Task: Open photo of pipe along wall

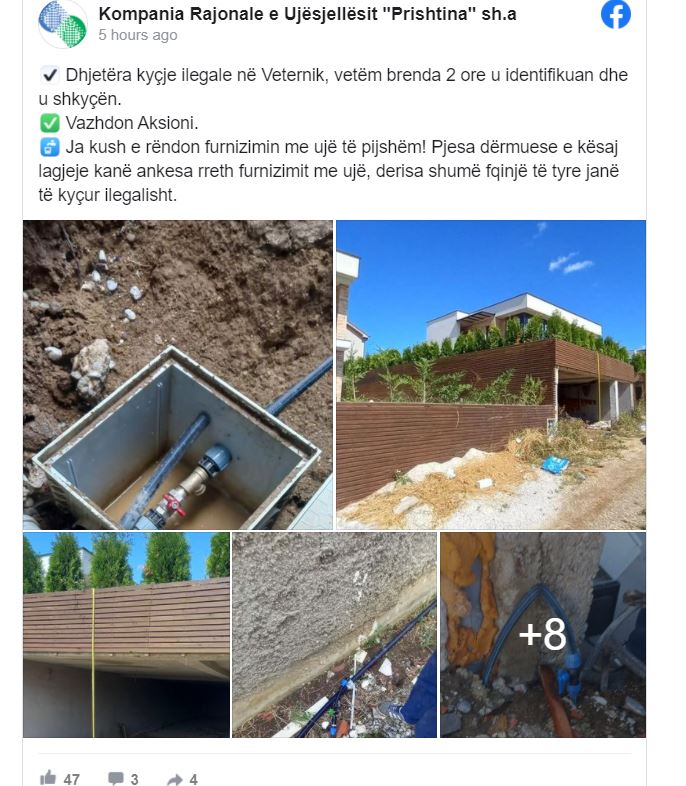Action: coord(334,635)
